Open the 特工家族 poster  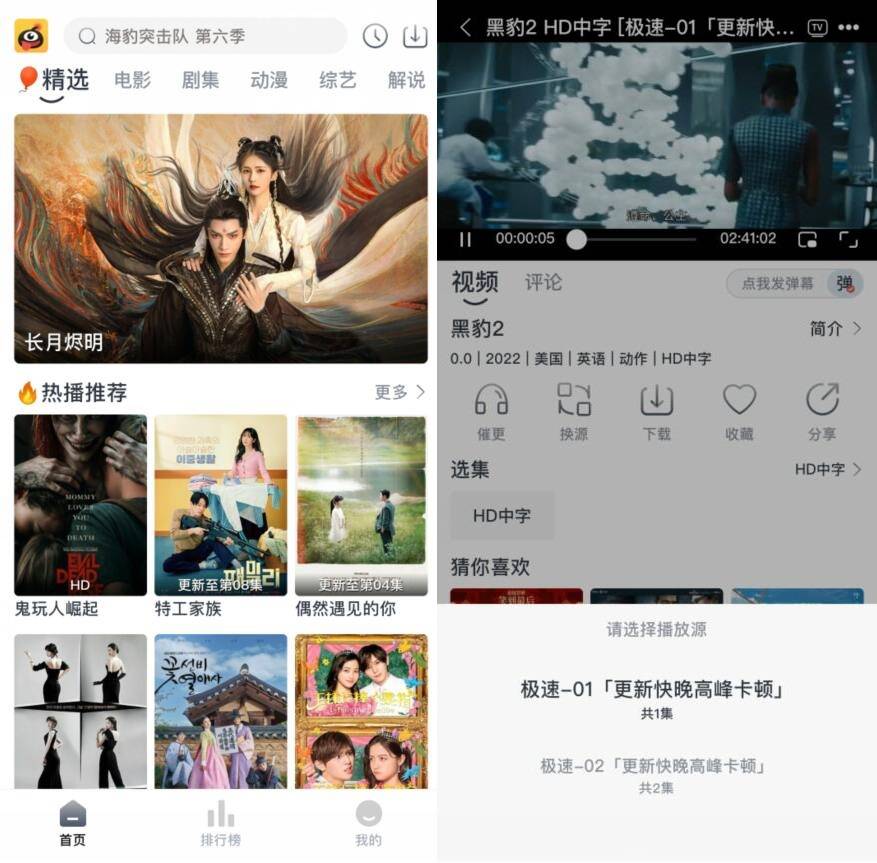coord(220,505)
